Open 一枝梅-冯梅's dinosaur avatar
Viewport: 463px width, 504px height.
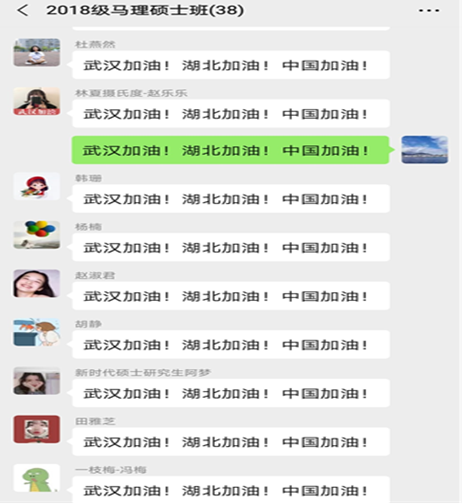tap(37, 478)
